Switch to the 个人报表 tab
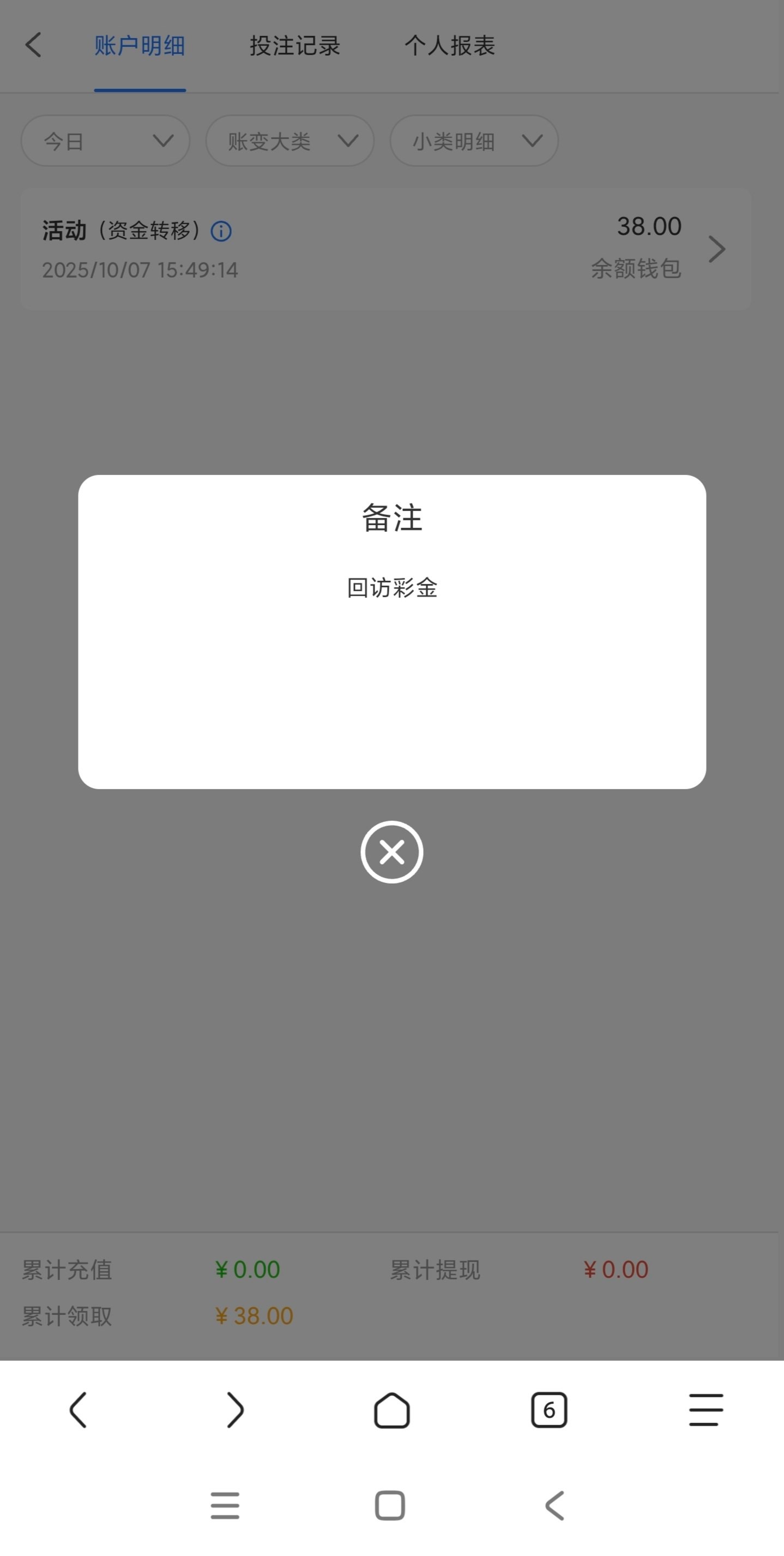Screen dimensions: 784x1556 coord(449,46)
